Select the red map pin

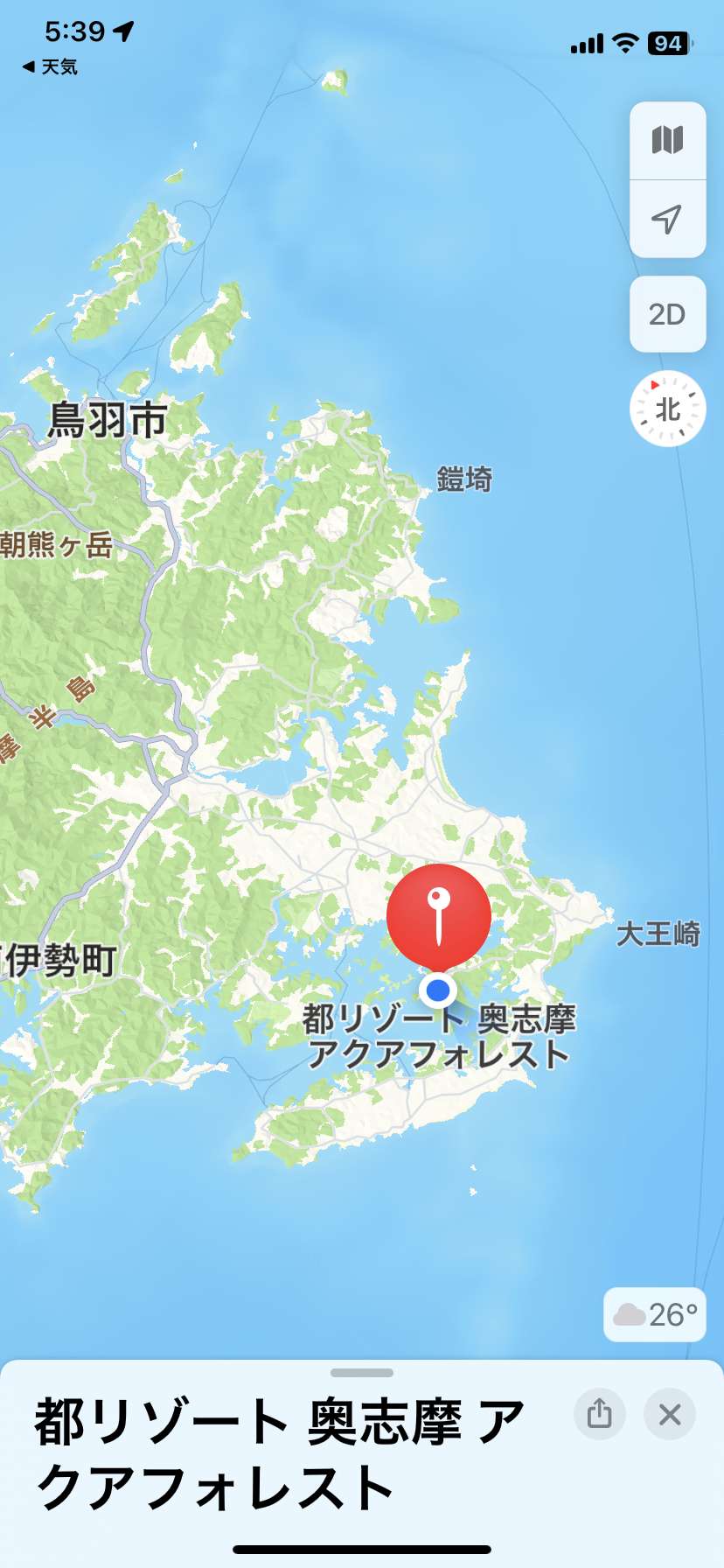tap(438, 916)
